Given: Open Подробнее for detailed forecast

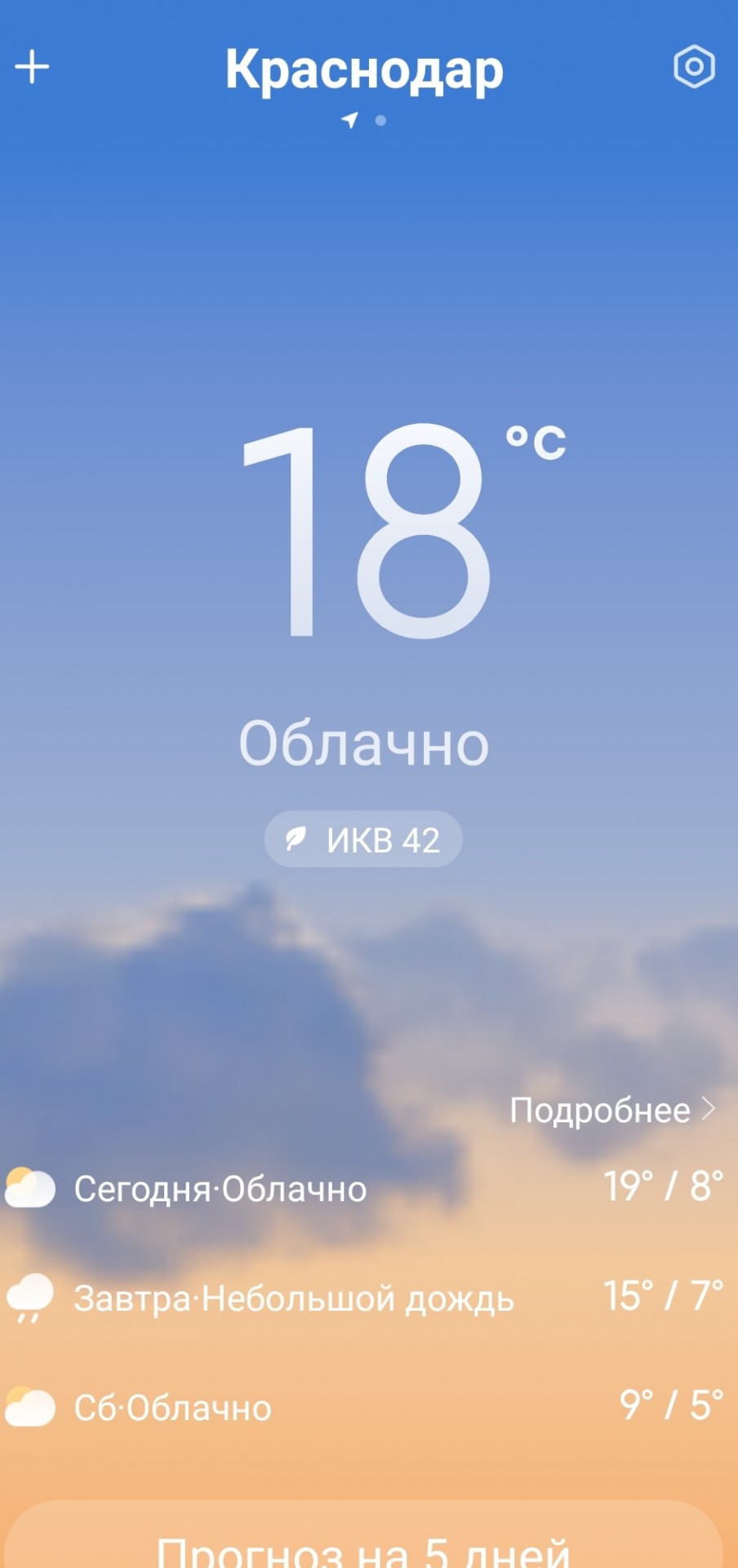Looking at the screenshot, I should tap(612, 1111).
